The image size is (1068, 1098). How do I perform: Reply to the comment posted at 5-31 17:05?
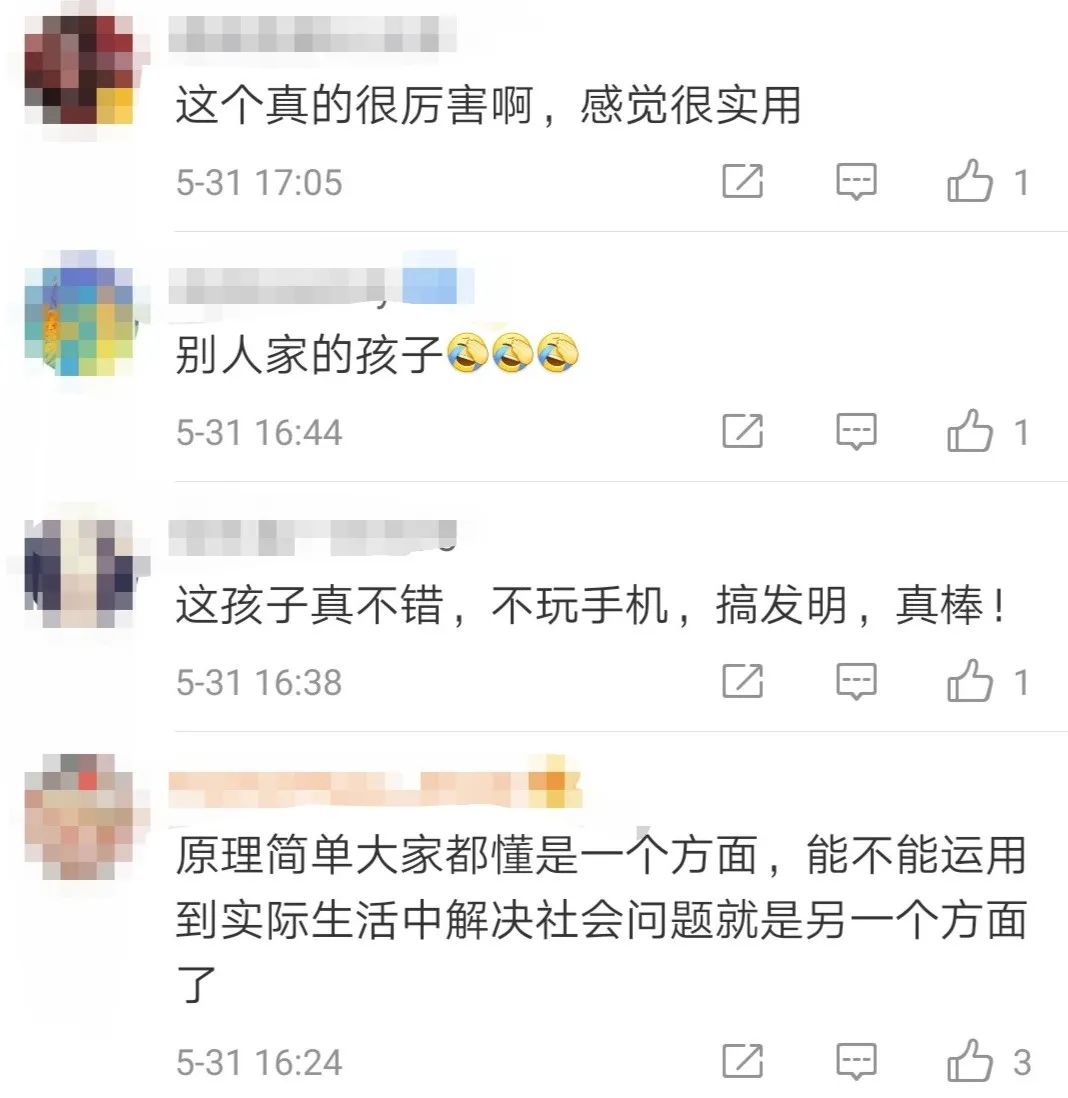856,183
